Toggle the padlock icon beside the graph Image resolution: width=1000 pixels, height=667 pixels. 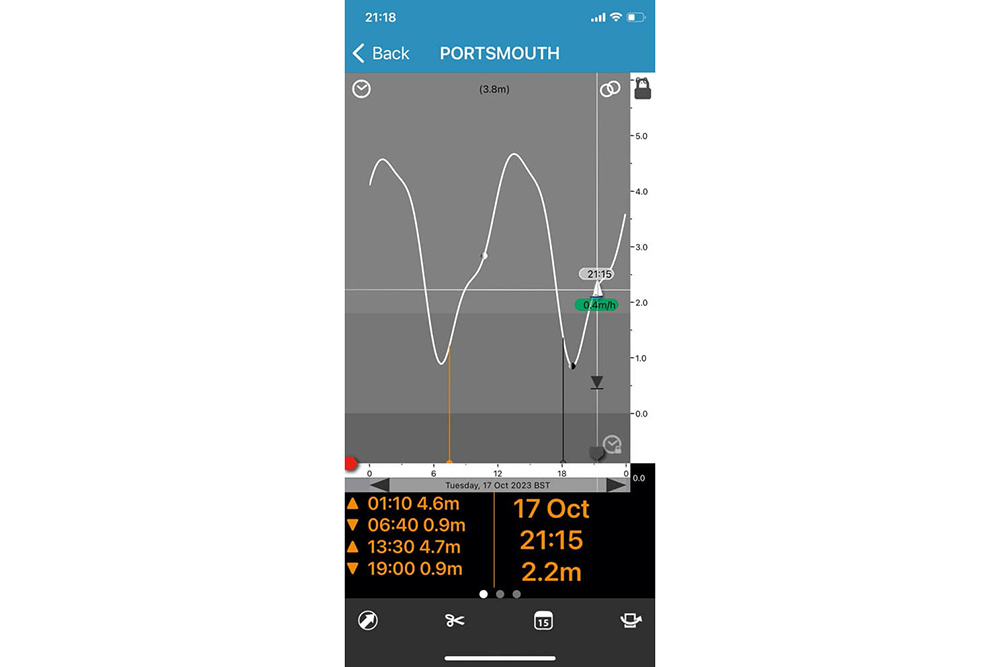tap(642, 89)
